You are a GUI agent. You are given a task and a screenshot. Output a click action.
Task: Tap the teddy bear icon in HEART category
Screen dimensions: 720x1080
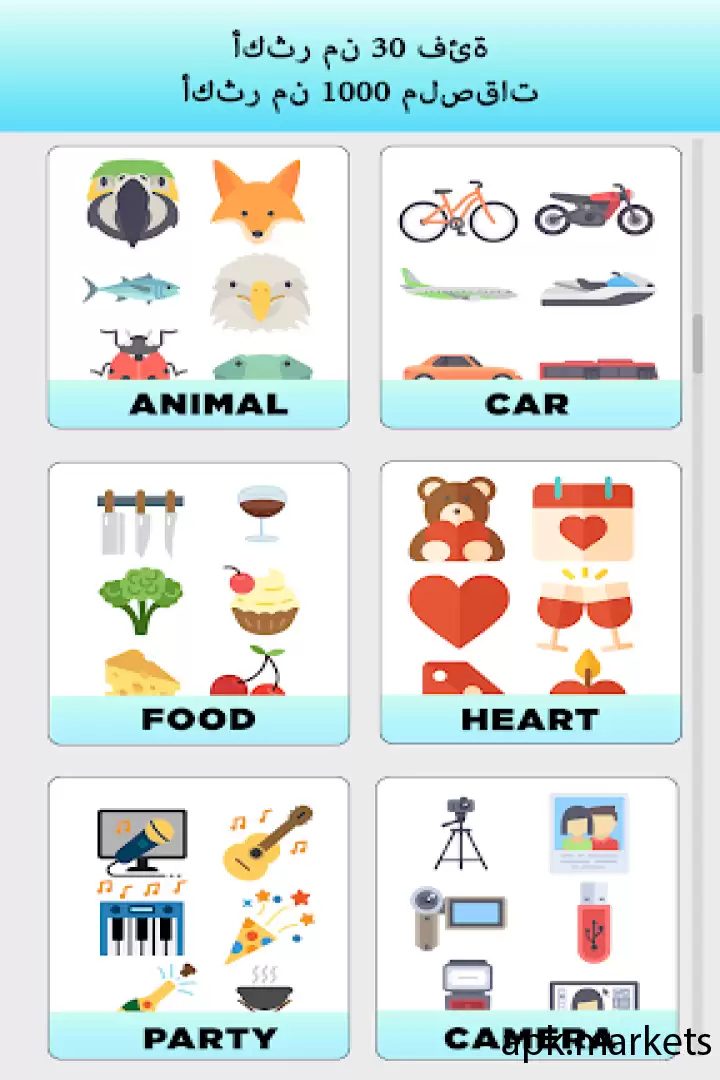click(455, 520)
